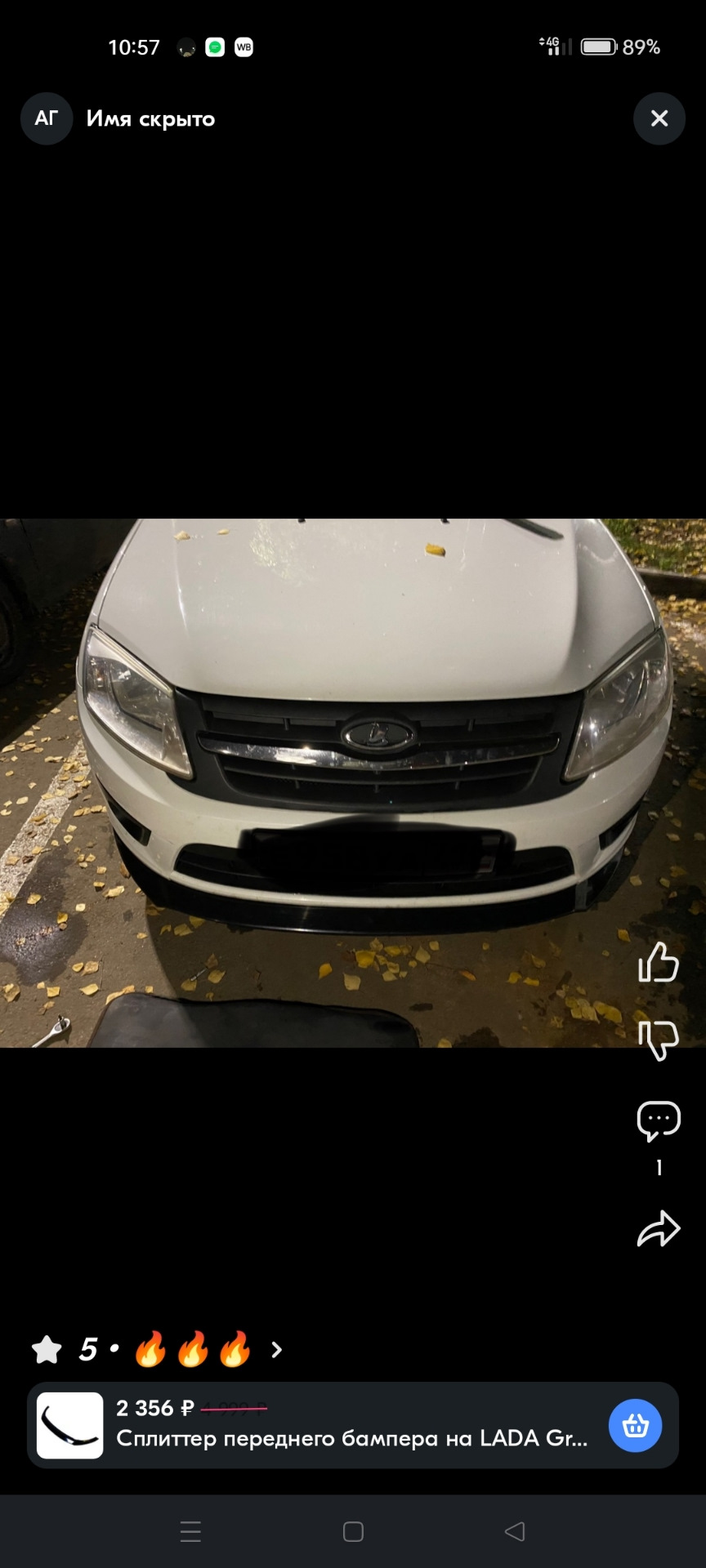Go to the phone home screen
Image resolution: width=706 pixels, height=1568 pixels.
[353, 1531]
